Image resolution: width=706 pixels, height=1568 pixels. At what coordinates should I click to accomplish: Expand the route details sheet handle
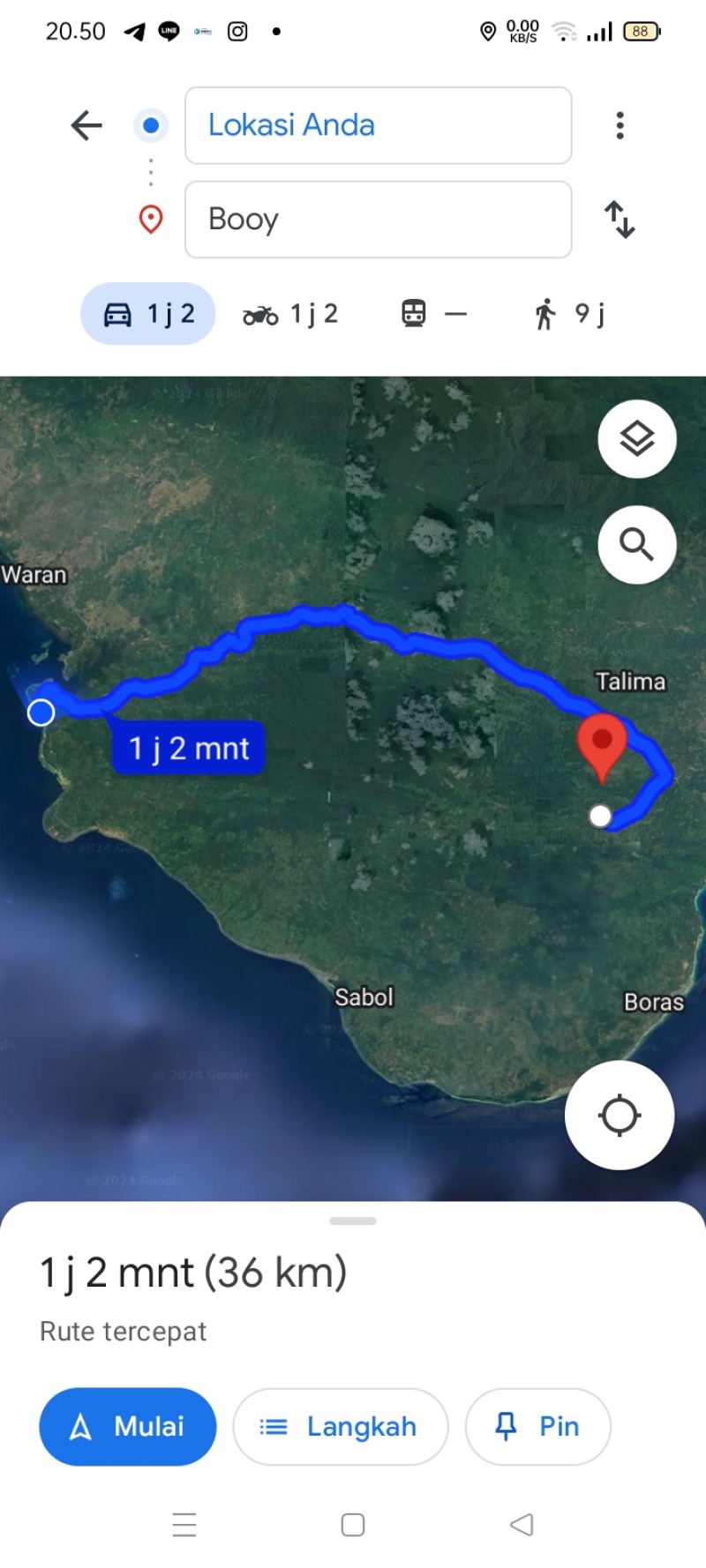pyautogui.click(x=353, y=1221)
